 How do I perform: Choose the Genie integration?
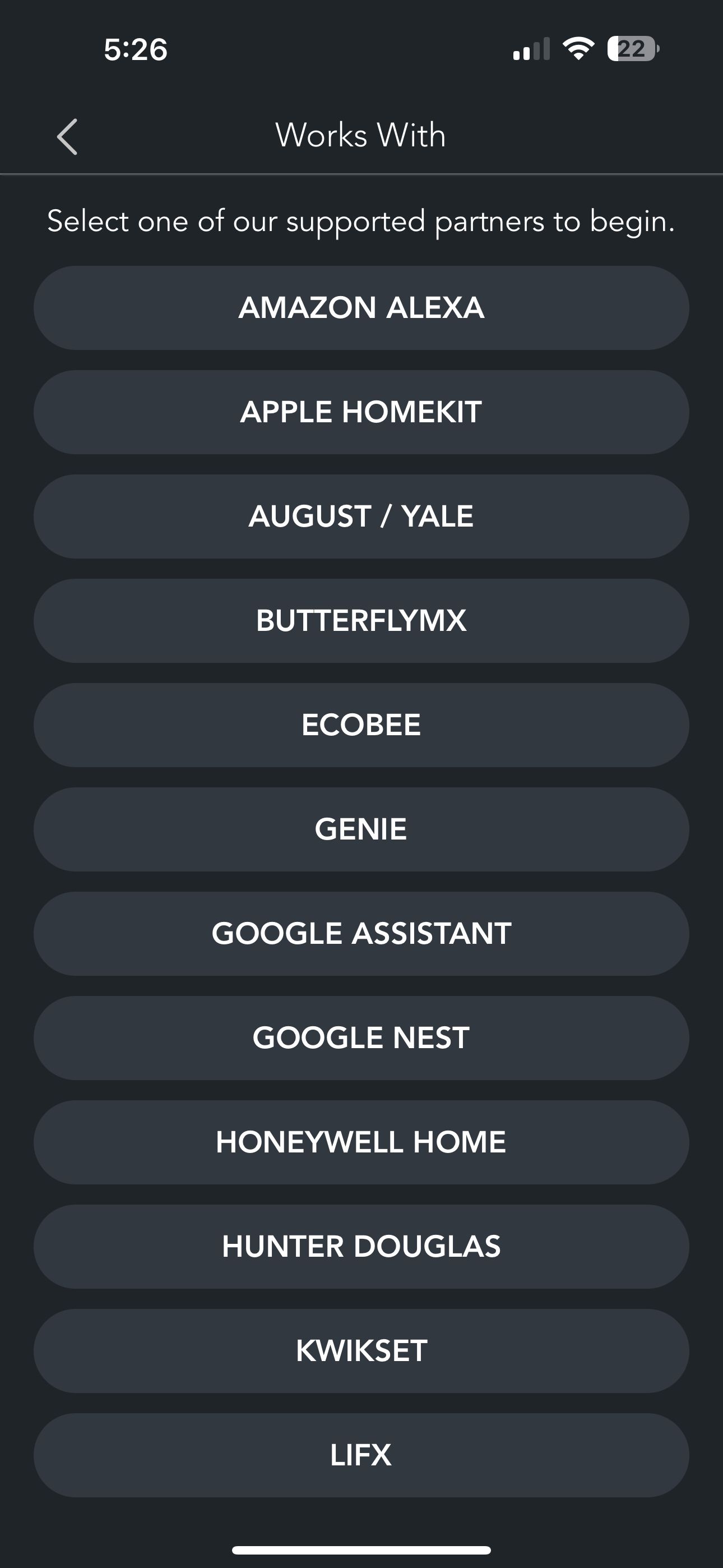(361, 828)
